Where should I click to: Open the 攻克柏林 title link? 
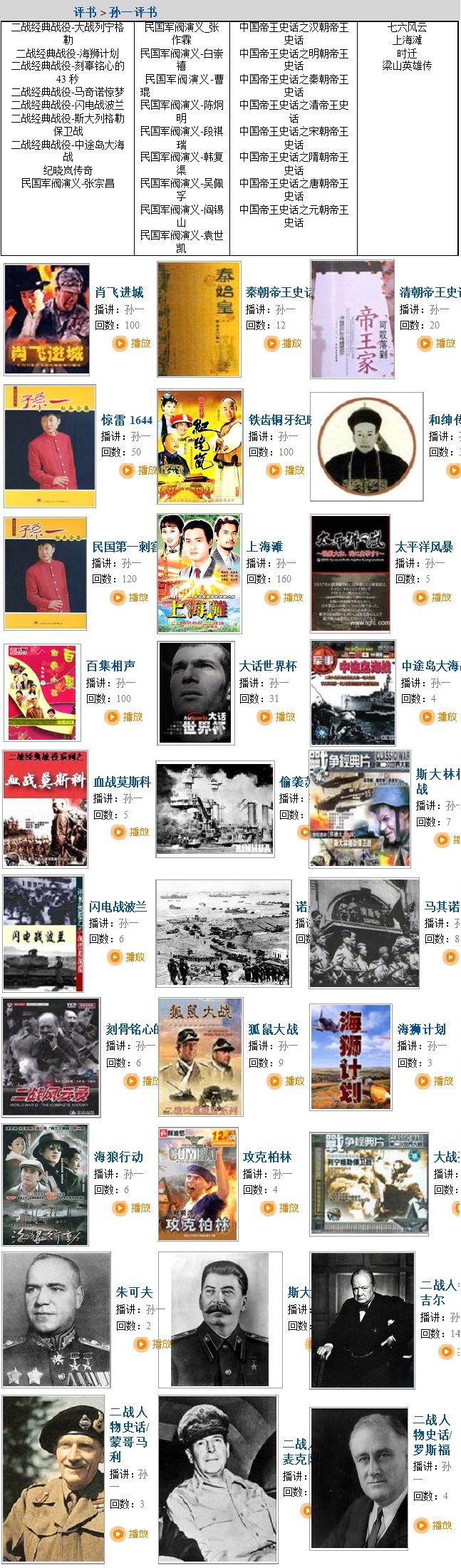[267, 1157]
